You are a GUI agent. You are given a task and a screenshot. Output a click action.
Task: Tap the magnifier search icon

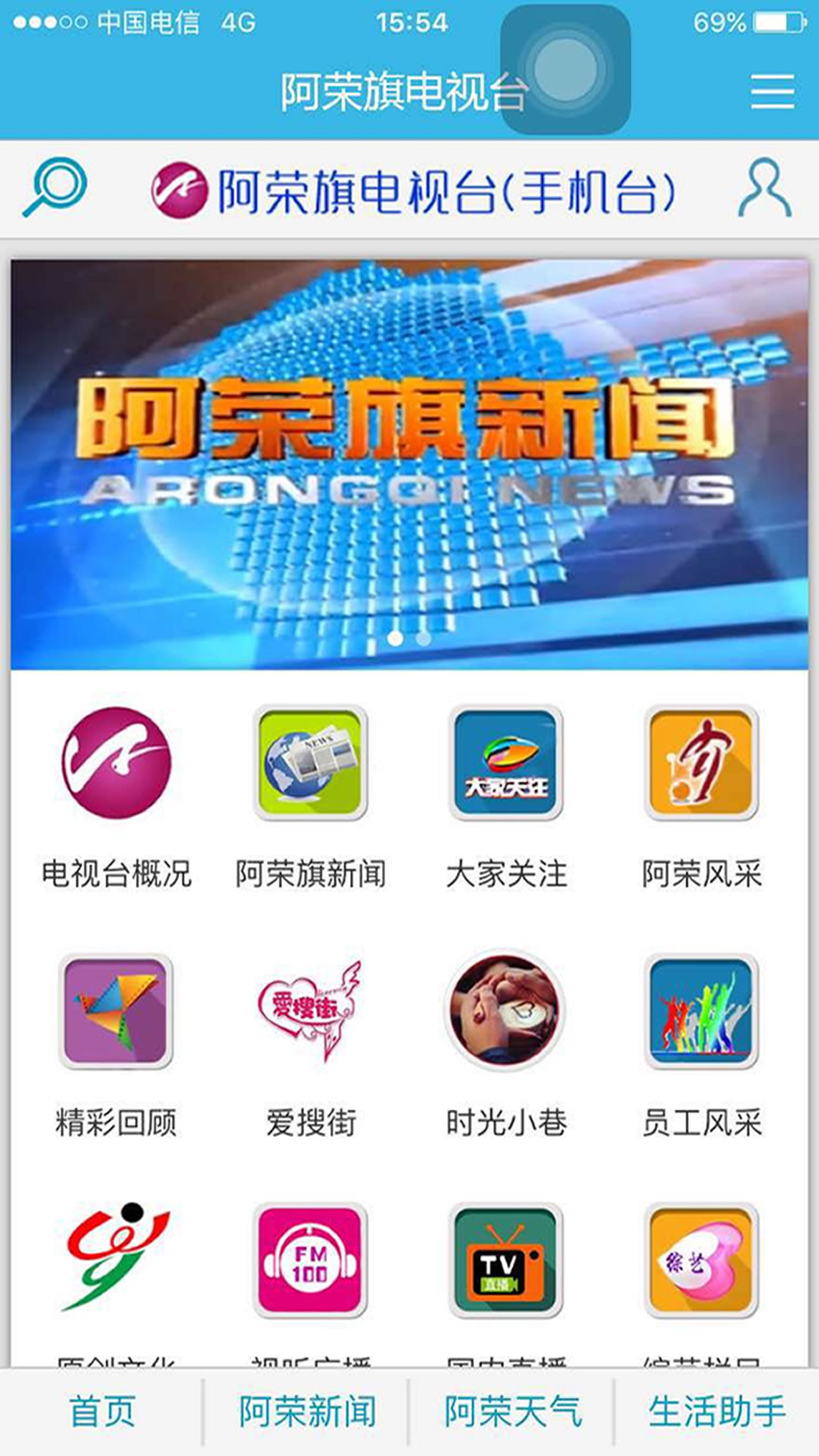tap(55, 187)
